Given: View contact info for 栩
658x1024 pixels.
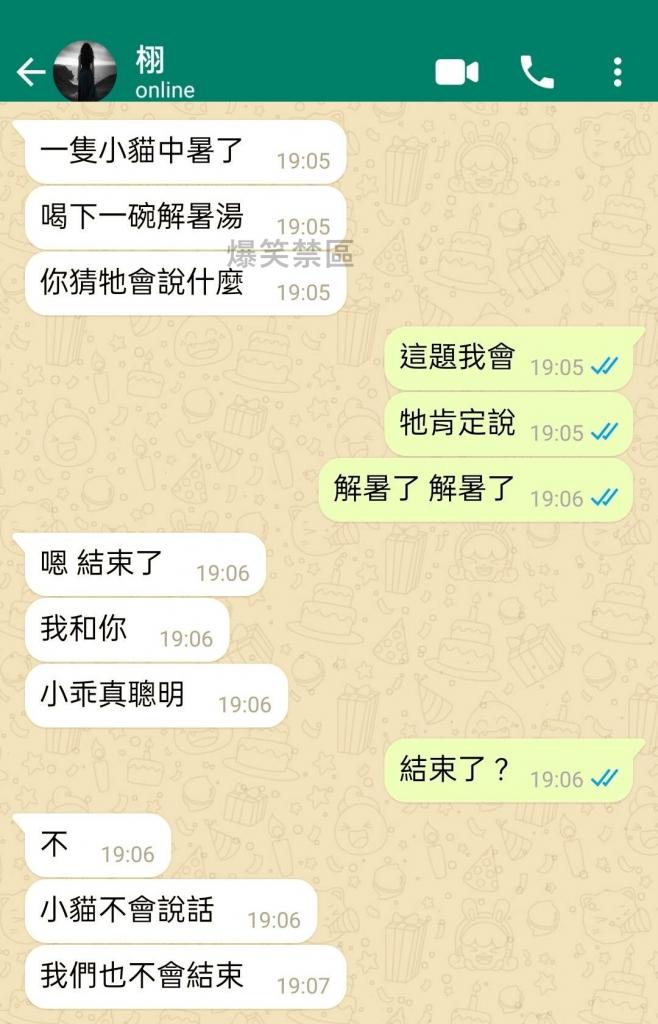Looking at the screenshot, I should point(165,72).
